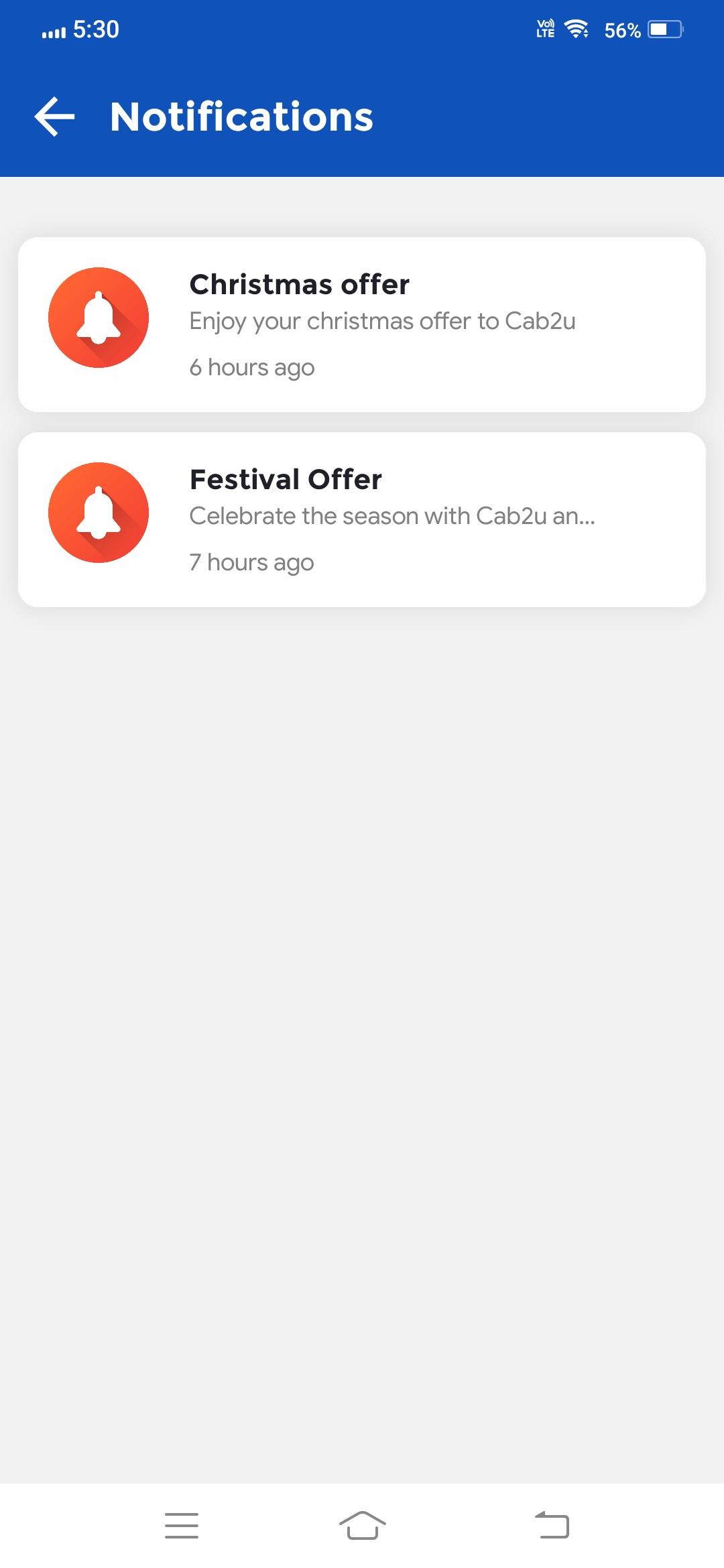Go back from the Notifications screen
The image size is (724, 1568).
(x=54, y=117)
